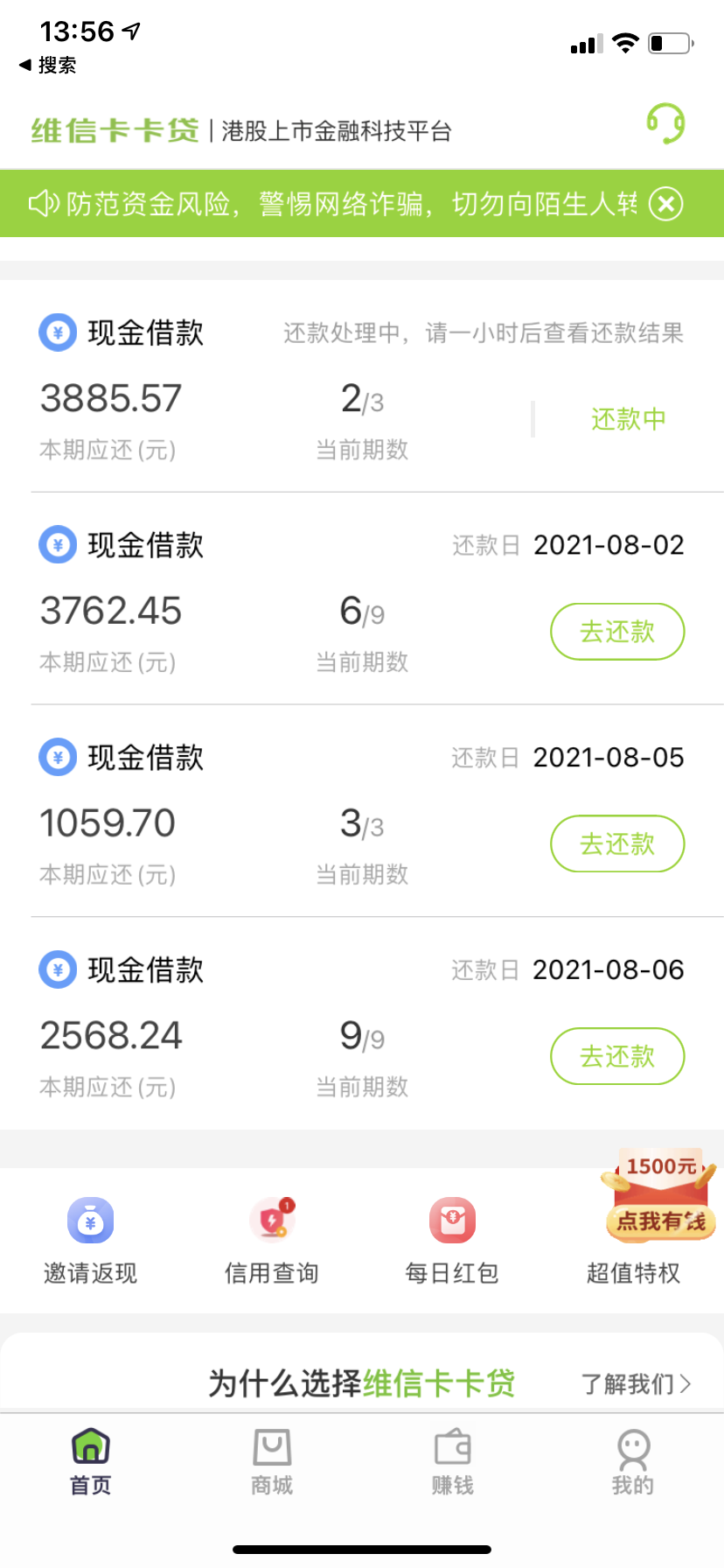Switch to the 我的 tab
Screen dimensions: 724x1568
pyautogui.click(x=633, y=1460)
